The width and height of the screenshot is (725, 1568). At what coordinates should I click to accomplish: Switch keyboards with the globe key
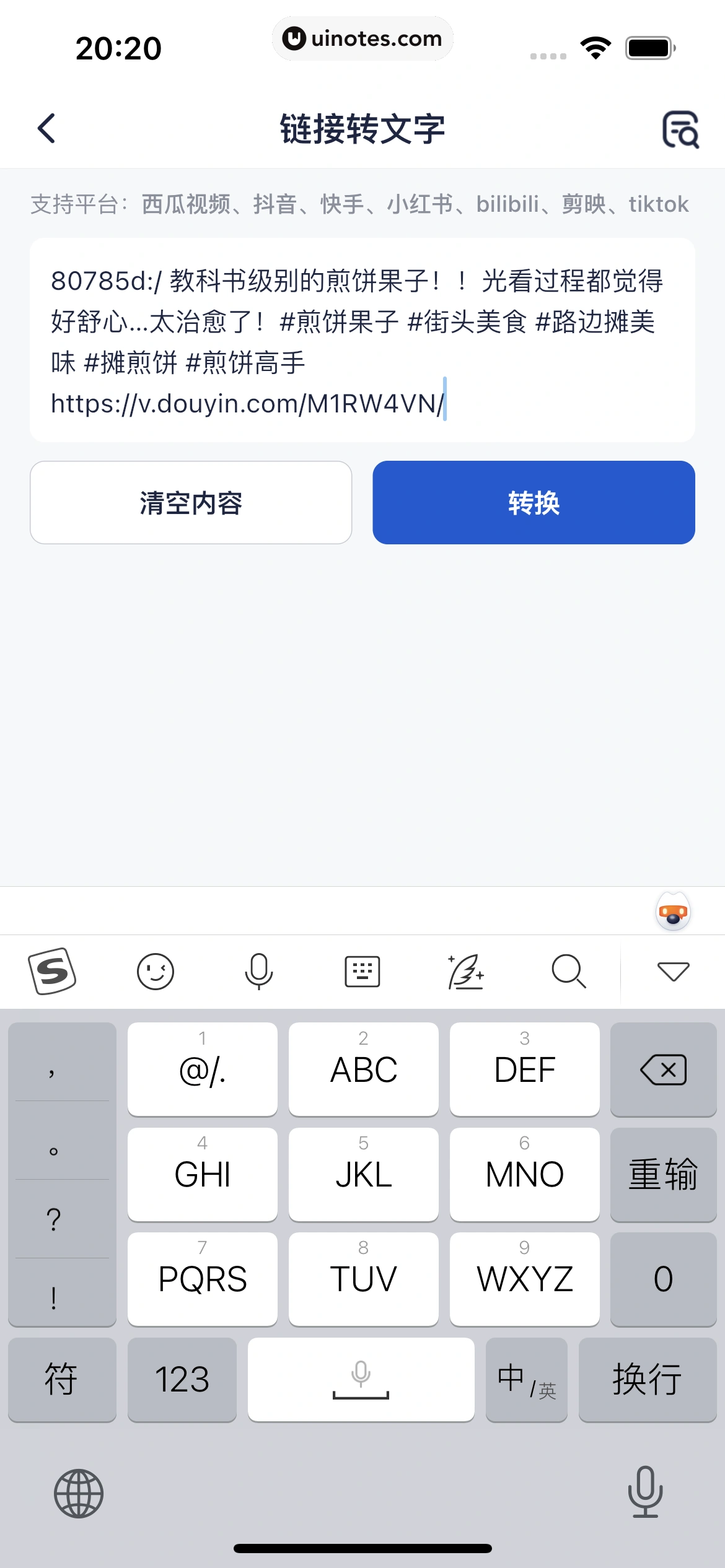79,1493
